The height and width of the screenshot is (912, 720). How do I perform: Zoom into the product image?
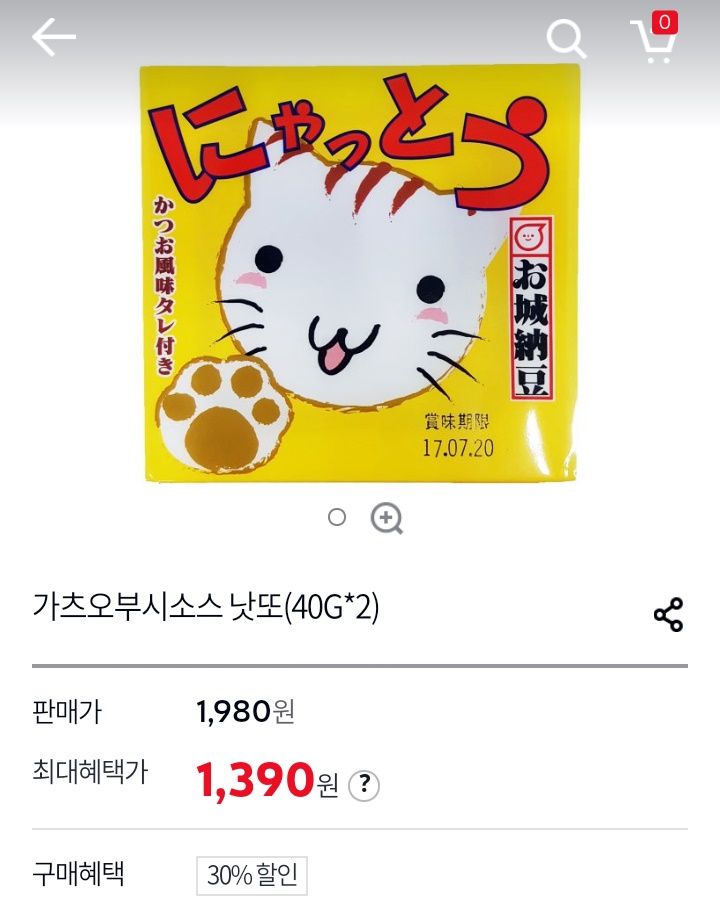point(387,518)
